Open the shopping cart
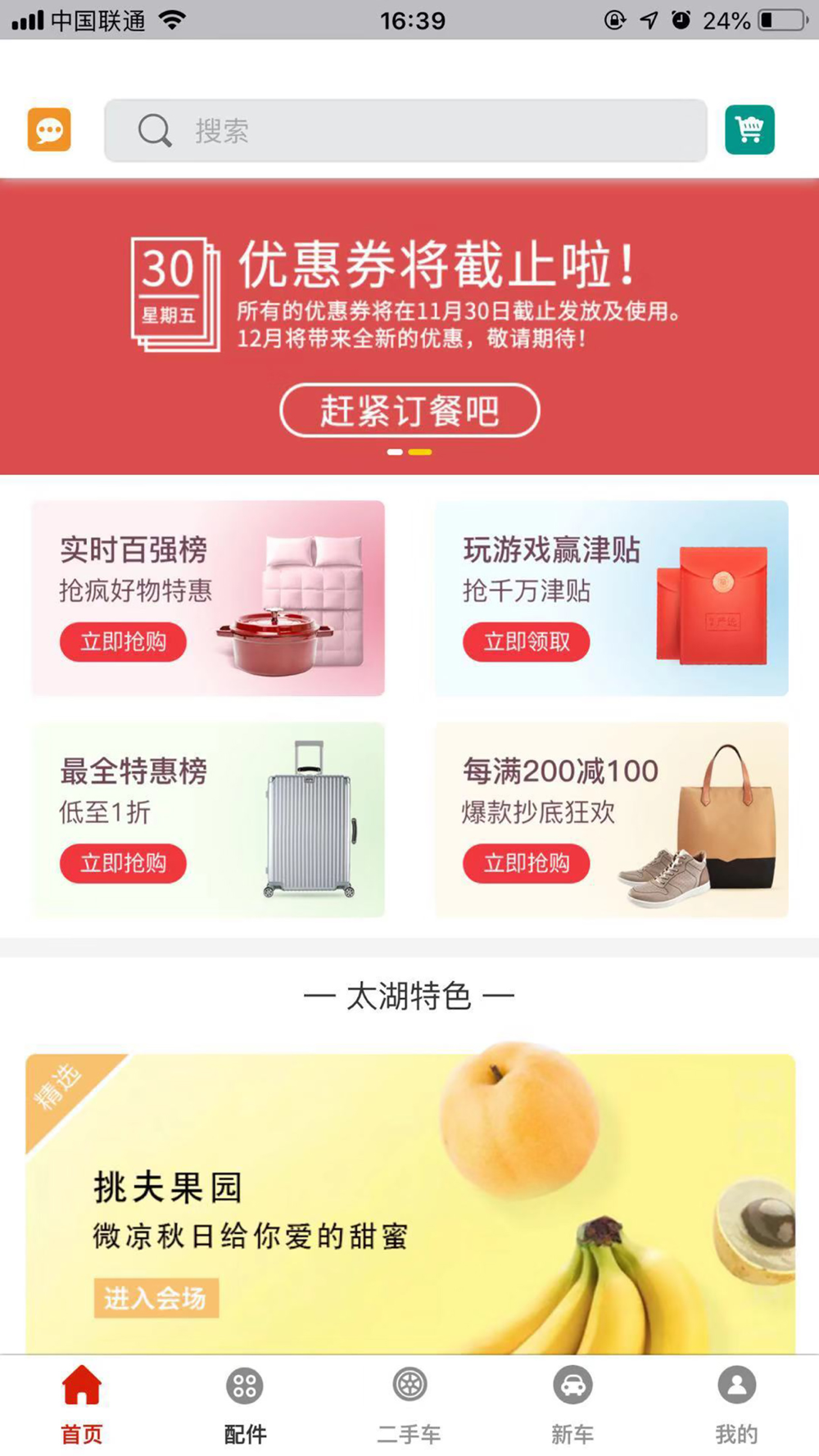Screen dimensions: 819x1456 click(749, 129)
